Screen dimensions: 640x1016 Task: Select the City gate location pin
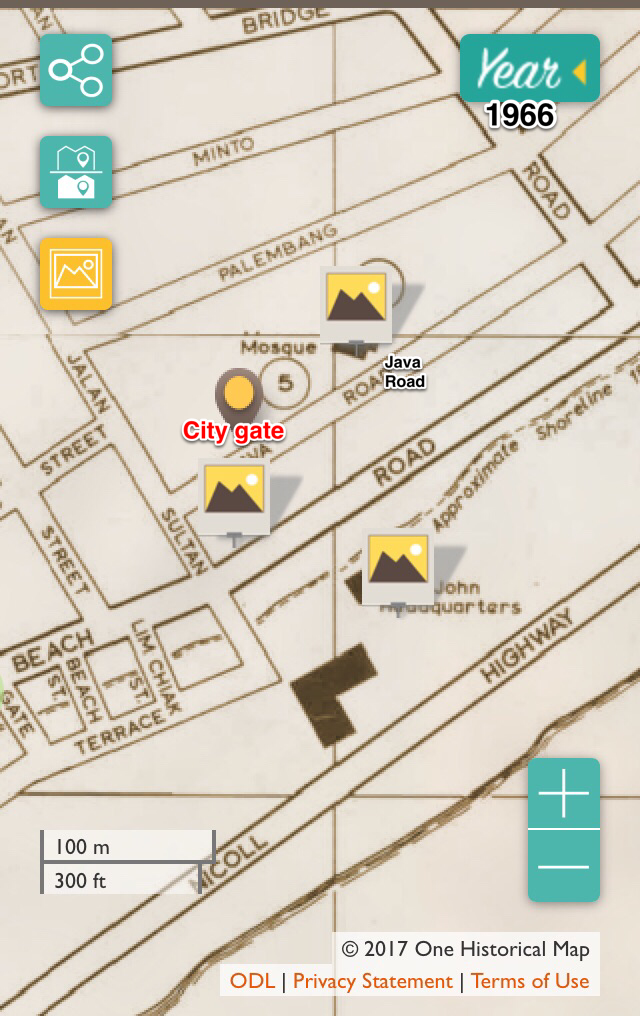coord(237,394)
